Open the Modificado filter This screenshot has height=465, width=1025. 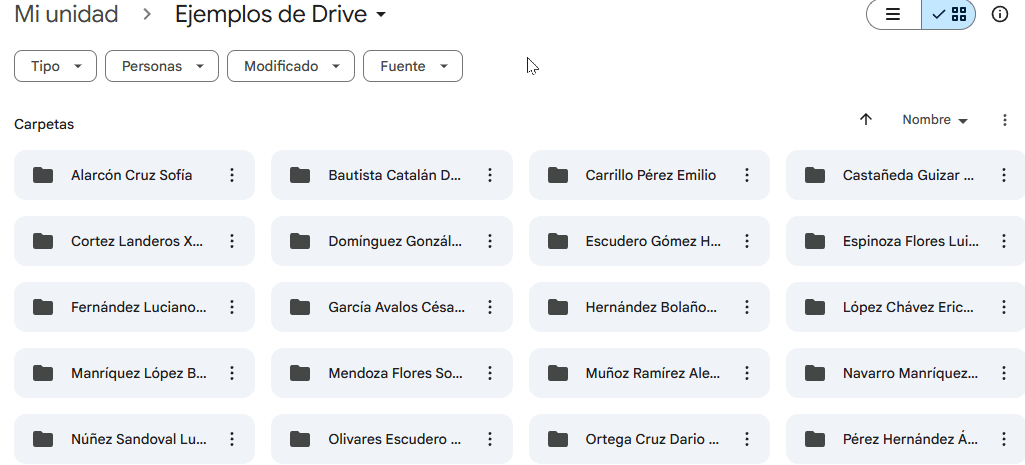pos(291,66)
